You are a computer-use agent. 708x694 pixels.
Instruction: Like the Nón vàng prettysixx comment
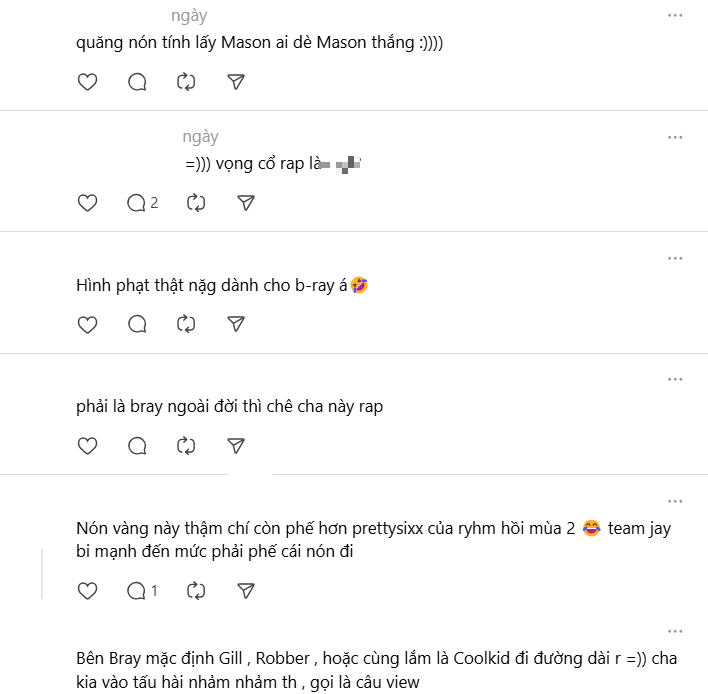[x=88, y=591]
